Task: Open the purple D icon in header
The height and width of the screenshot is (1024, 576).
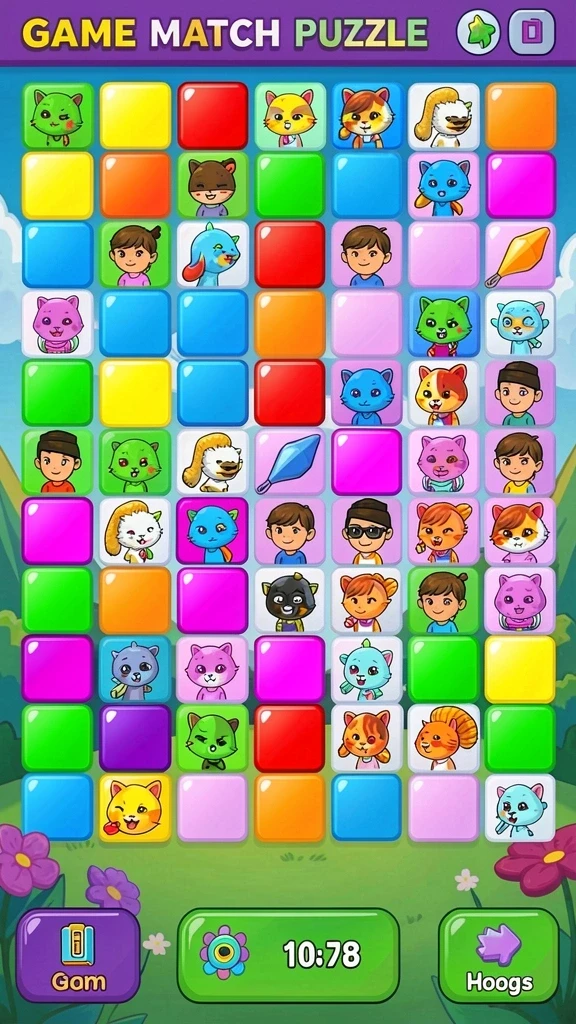Action: (x=532, y=31)
